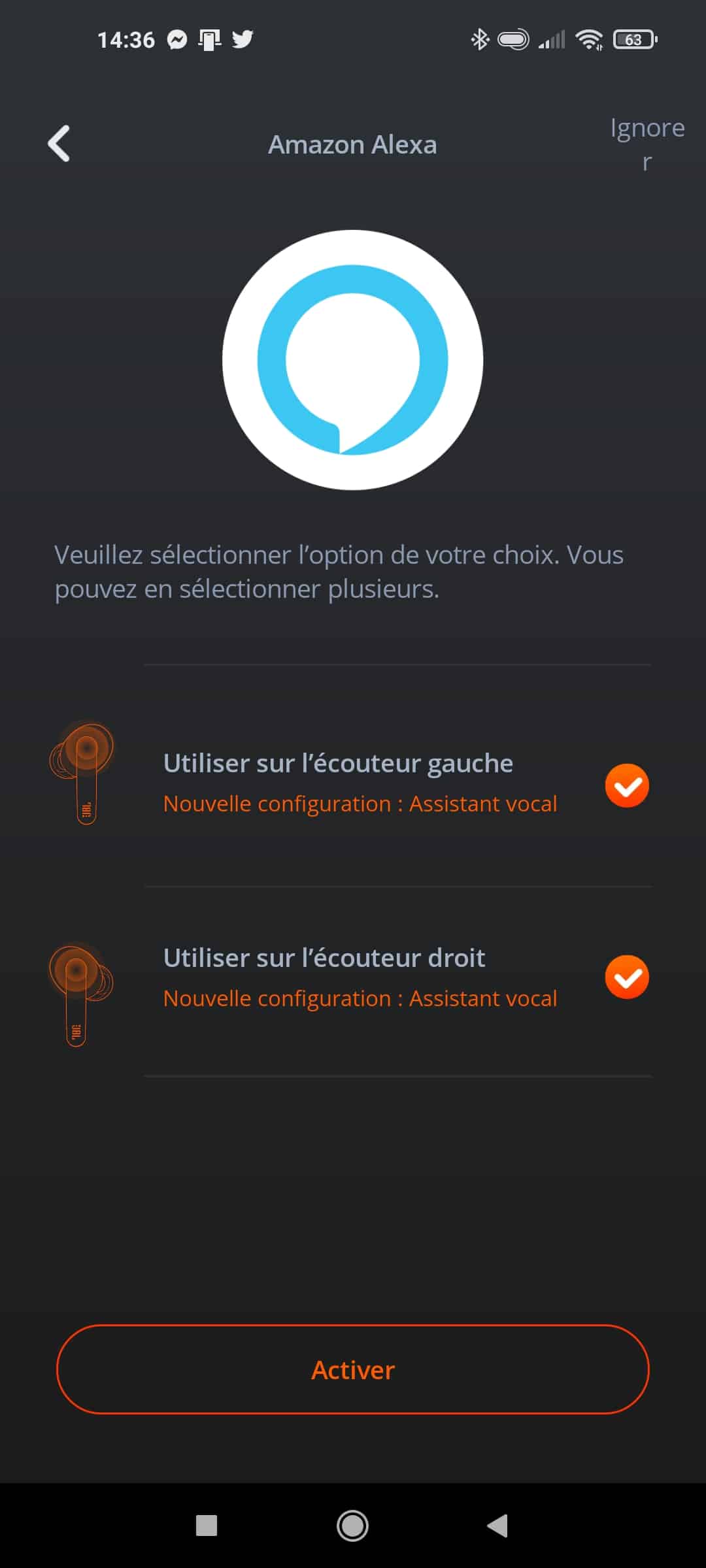Go back using the top-left arrow
Image resolution: width=706 pixels, height=1568 pixels.
(x=59, y=143)
